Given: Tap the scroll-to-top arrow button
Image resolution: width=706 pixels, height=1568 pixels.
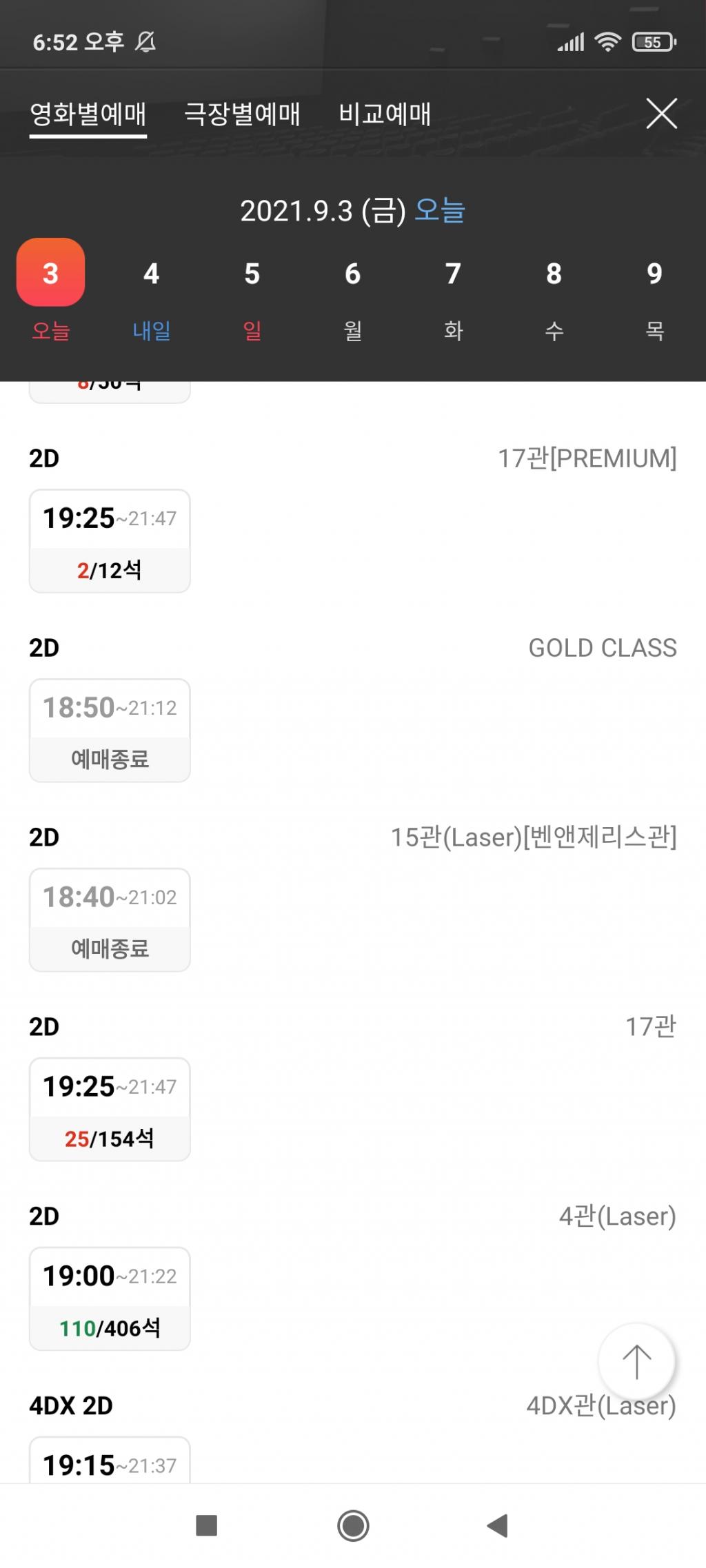Looking at the screenshot, I should (636, 1361).
